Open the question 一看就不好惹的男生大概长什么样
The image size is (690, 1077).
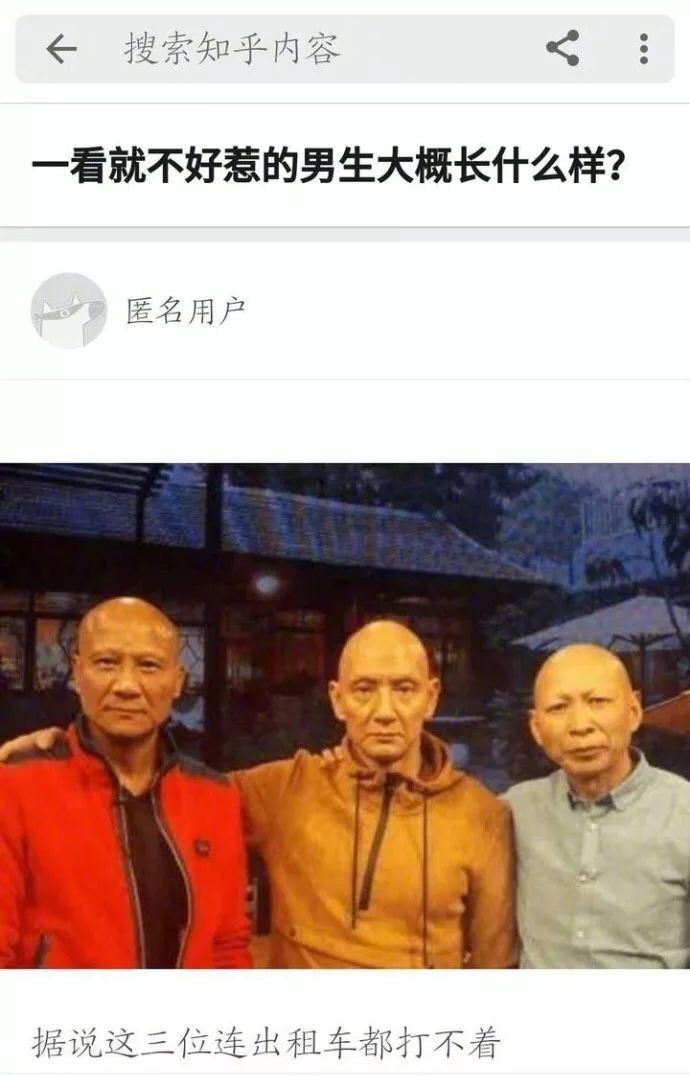coord(330,165)
